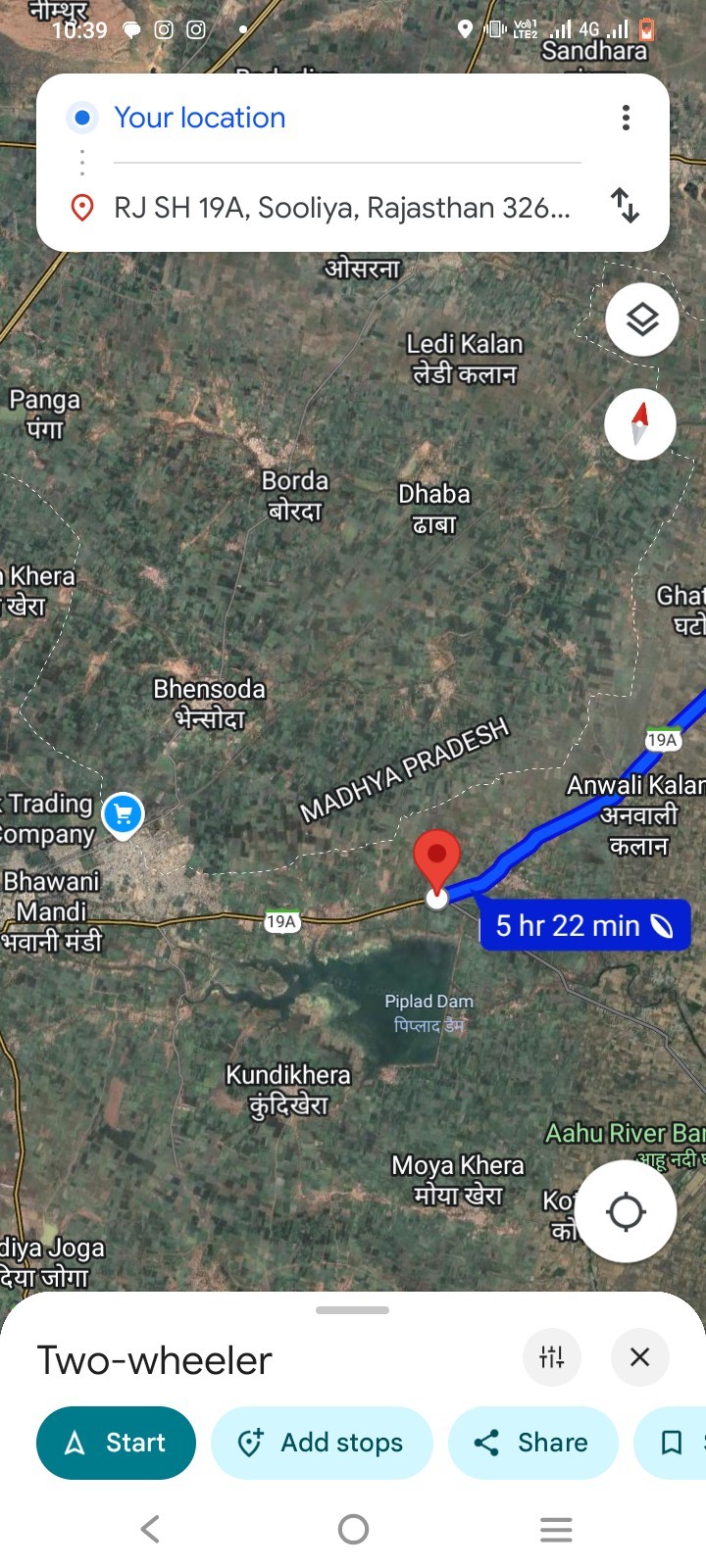Open the map layers selector
Screen dimensions: 706x1568
(x=642, y=319)
